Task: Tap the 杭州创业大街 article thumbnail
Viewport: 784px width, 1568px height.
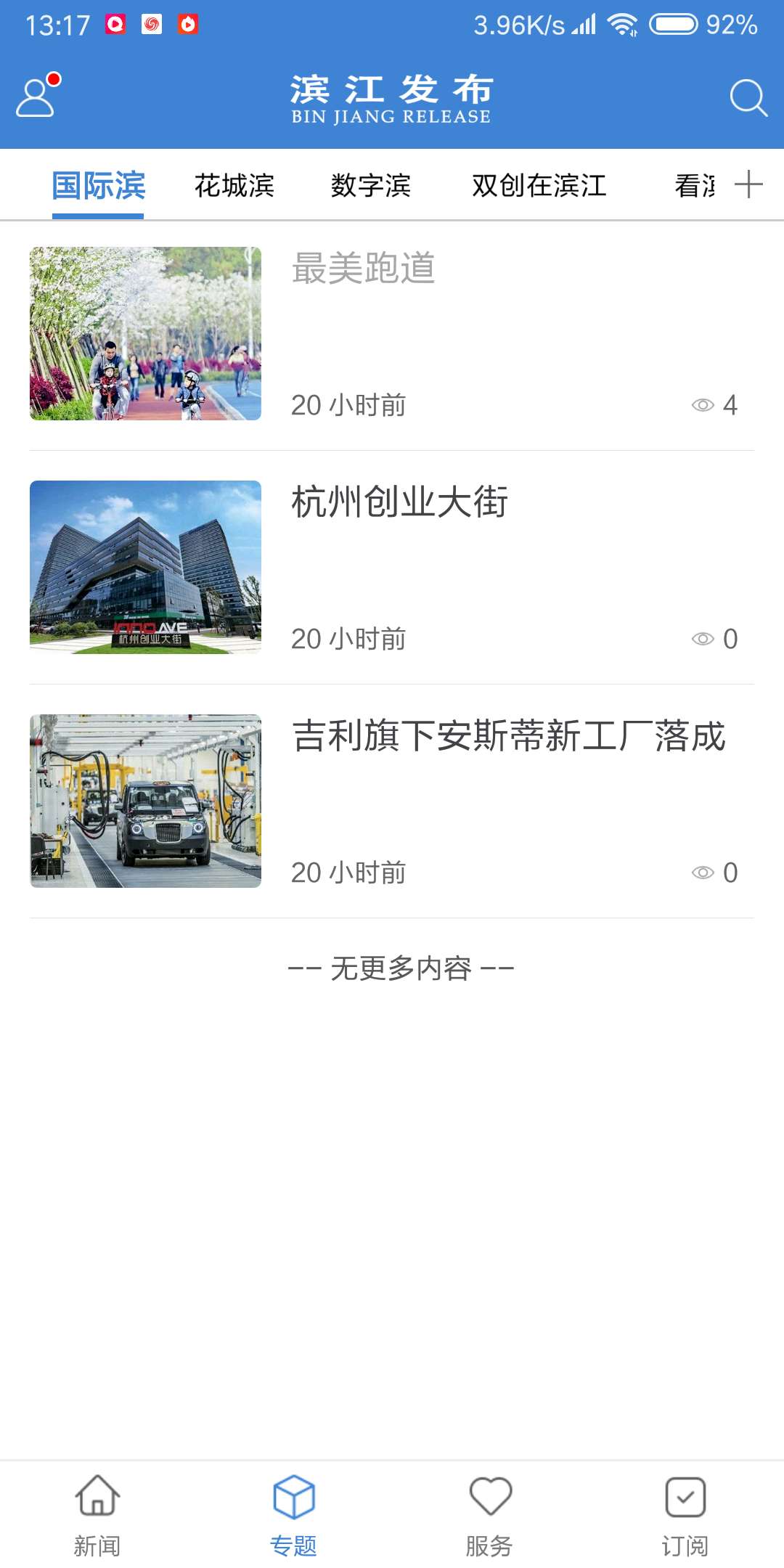Action: coord(144,568)
